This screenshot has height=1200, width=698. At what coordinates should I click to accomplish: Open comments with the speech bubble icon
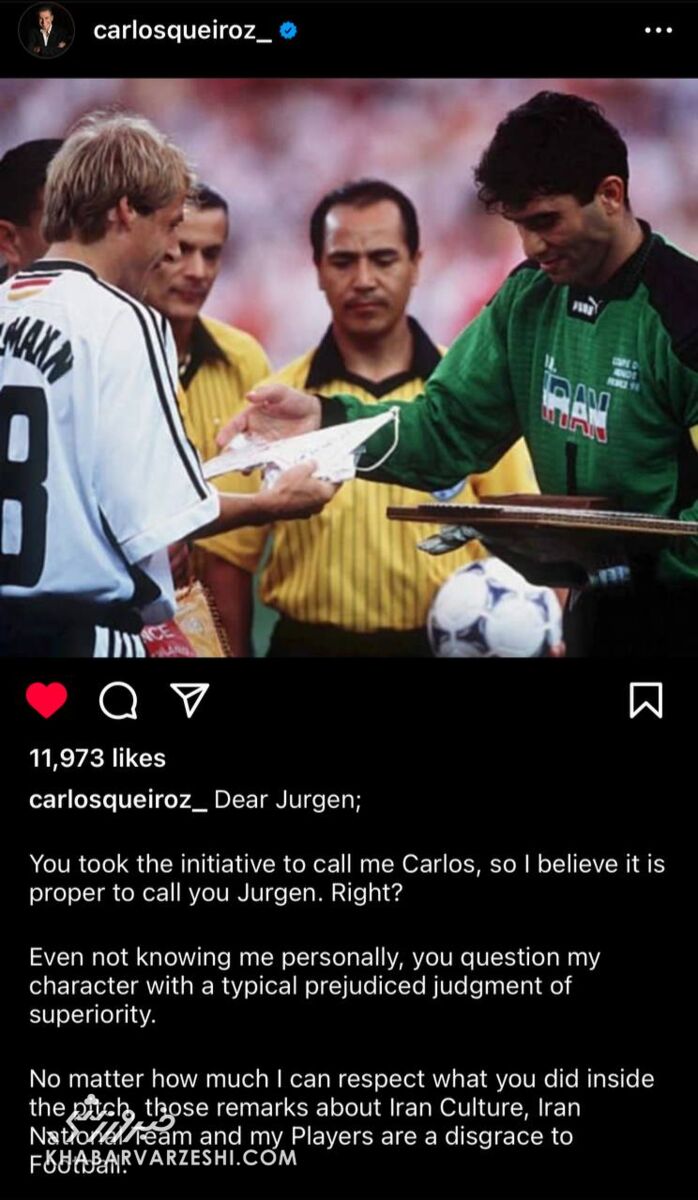pos(118,701)
